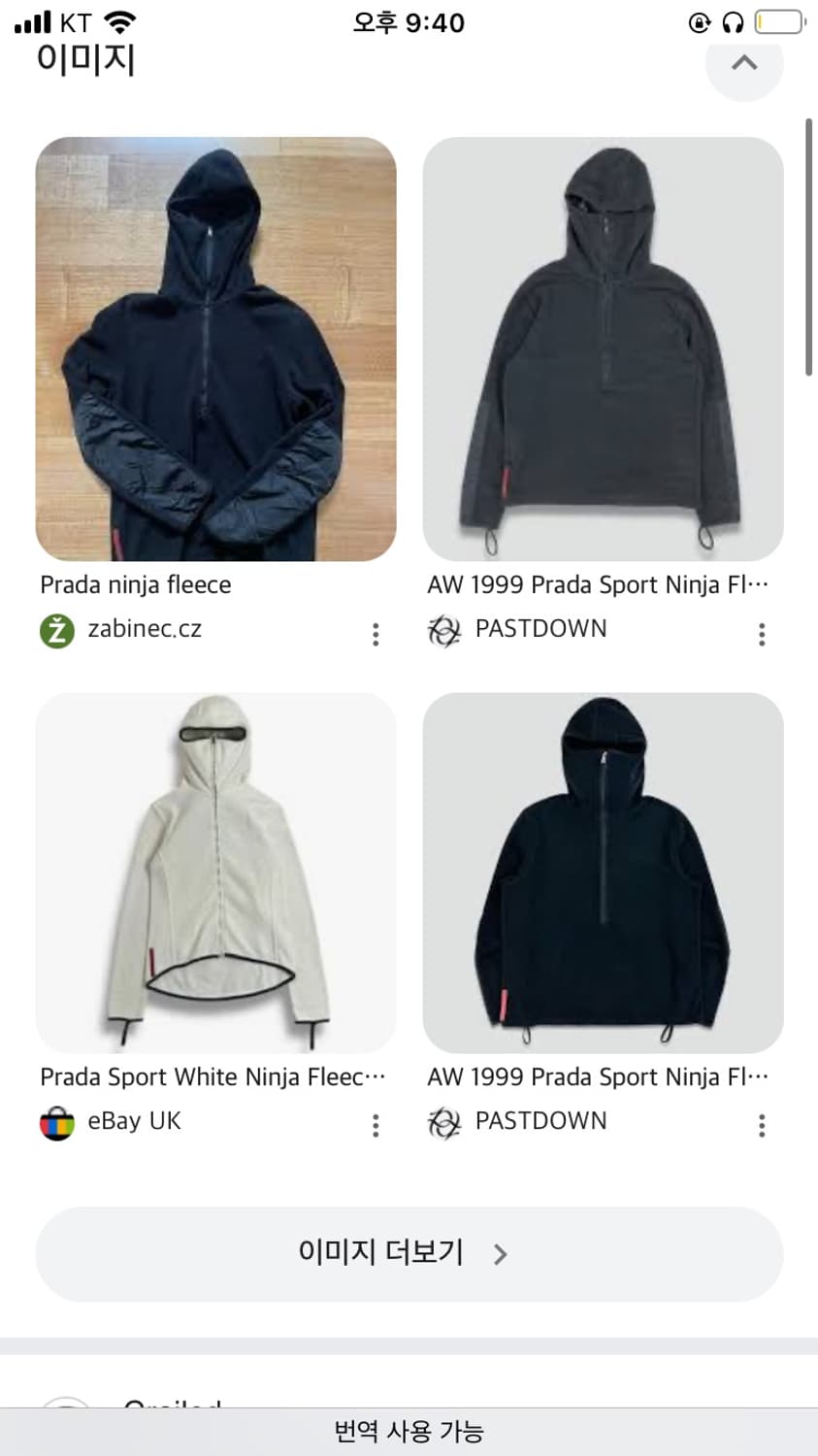Tap the PASTDOWN site icon under the gray hoodie
Screen dimensions: 818x1456
tap(443, 631)
